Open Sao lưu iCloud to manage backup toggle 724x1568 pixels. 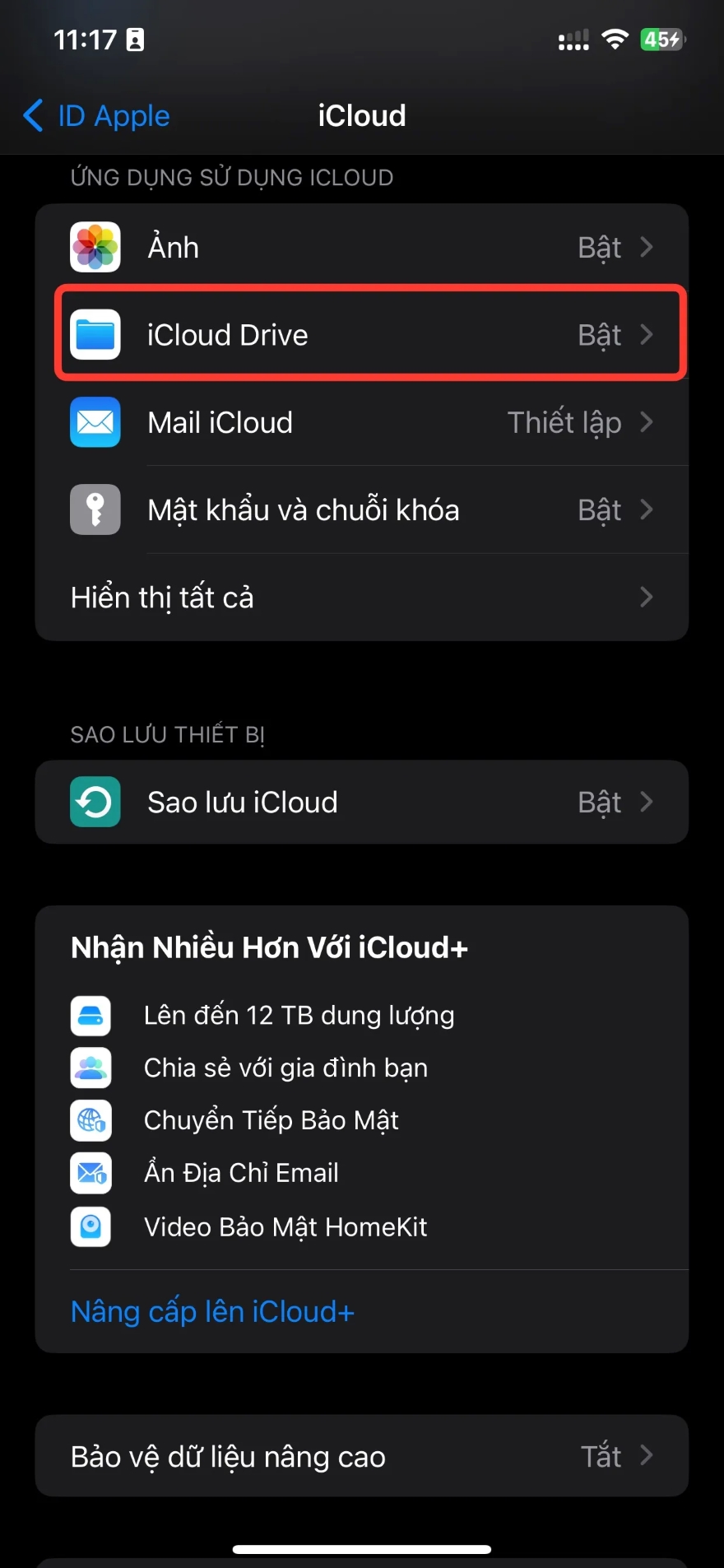(362, 802)
